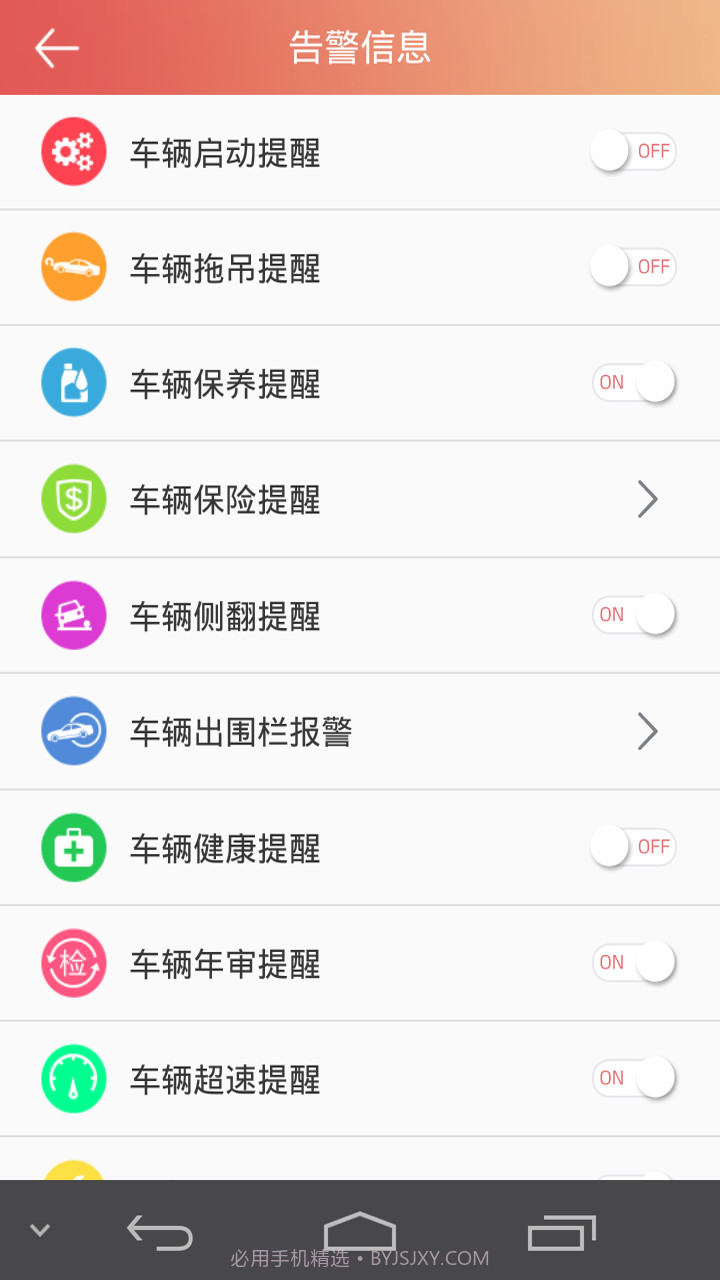Click the green insurance shield icon
This screenshot has width=720, height=1280.
click(73, 499)
